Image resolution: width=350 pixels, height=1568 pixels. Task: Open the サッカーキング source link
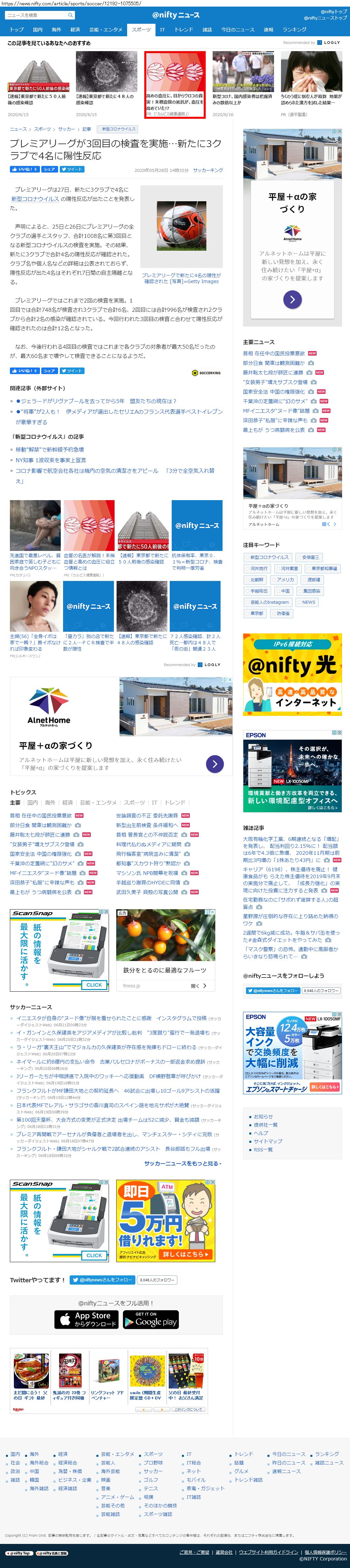pos(208,171)
